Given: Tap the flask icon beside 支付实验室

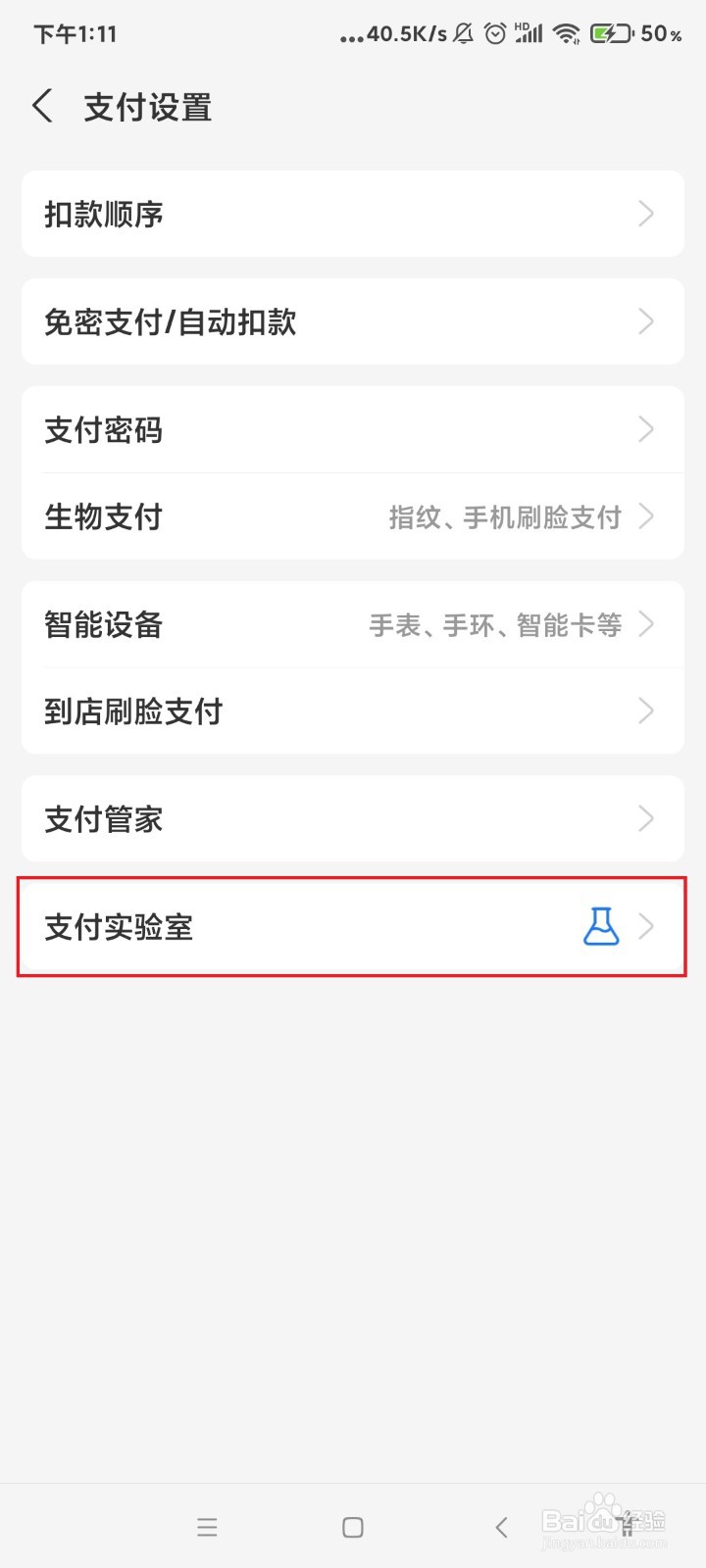Looking at the screenshot, I should (603, 928).
